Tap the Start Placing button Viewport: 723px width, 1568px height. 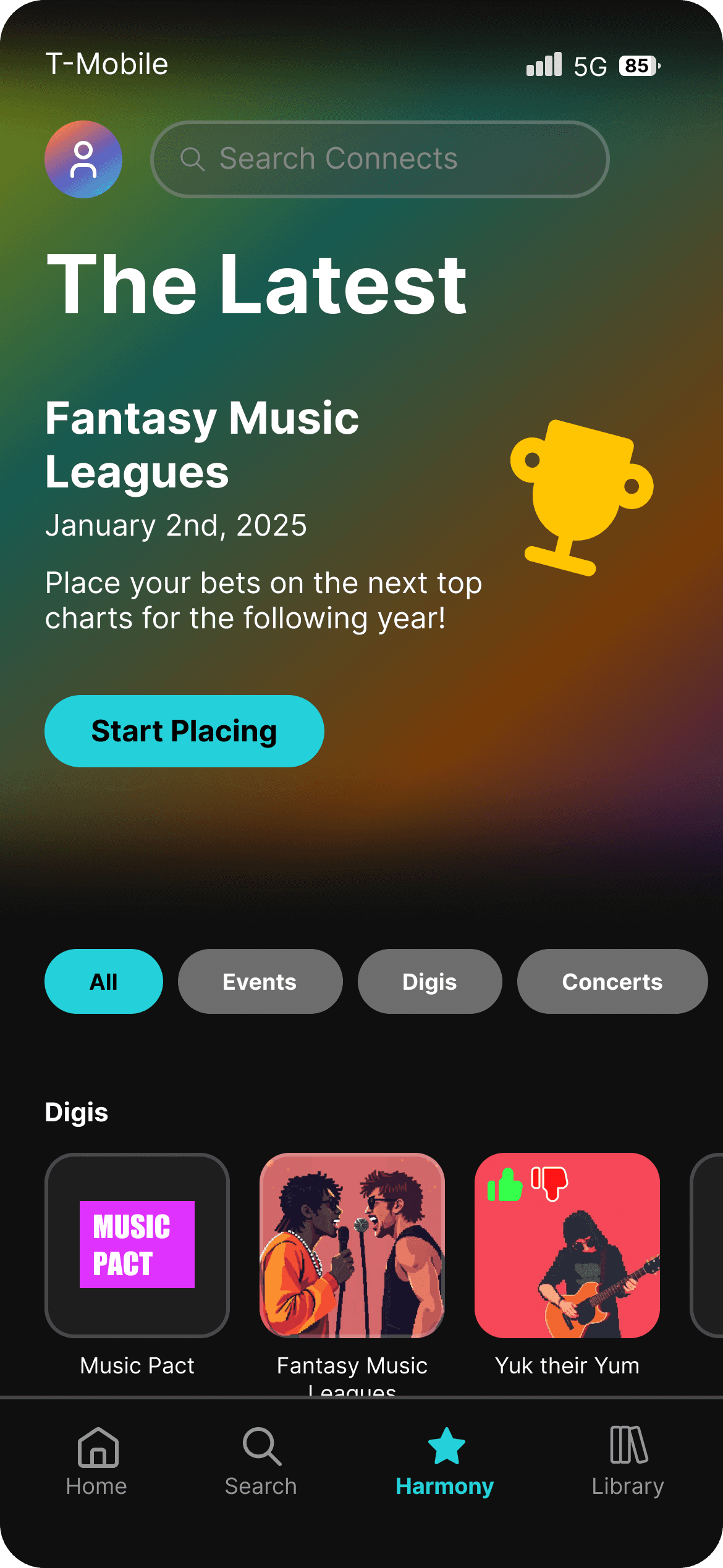click(184, 731)
